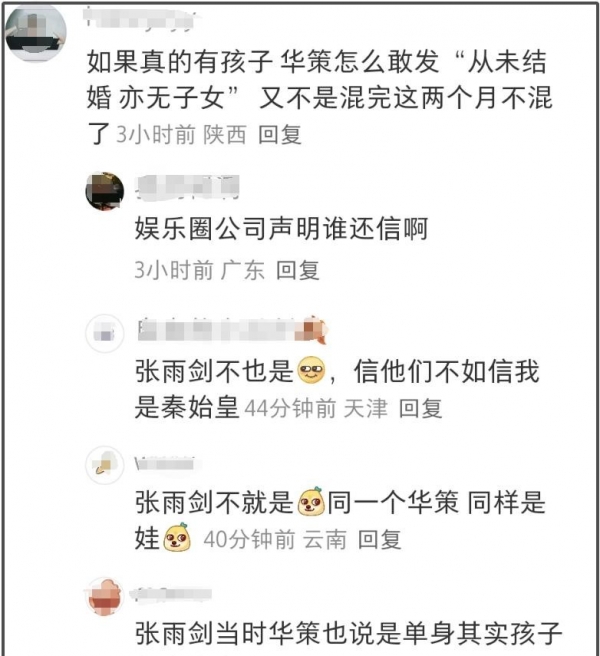Viewport: 600px width, 656px height.
Task: Reply to the 云南 comment posted 40分钟前
Action: pos(379,539)
